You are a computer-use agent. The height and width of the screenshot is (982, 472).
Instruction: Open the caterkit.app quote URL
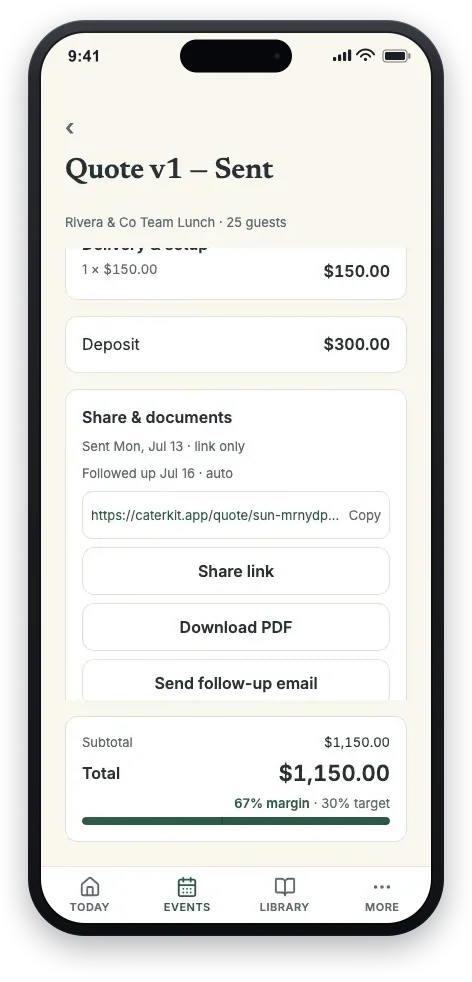click(215, 515)
